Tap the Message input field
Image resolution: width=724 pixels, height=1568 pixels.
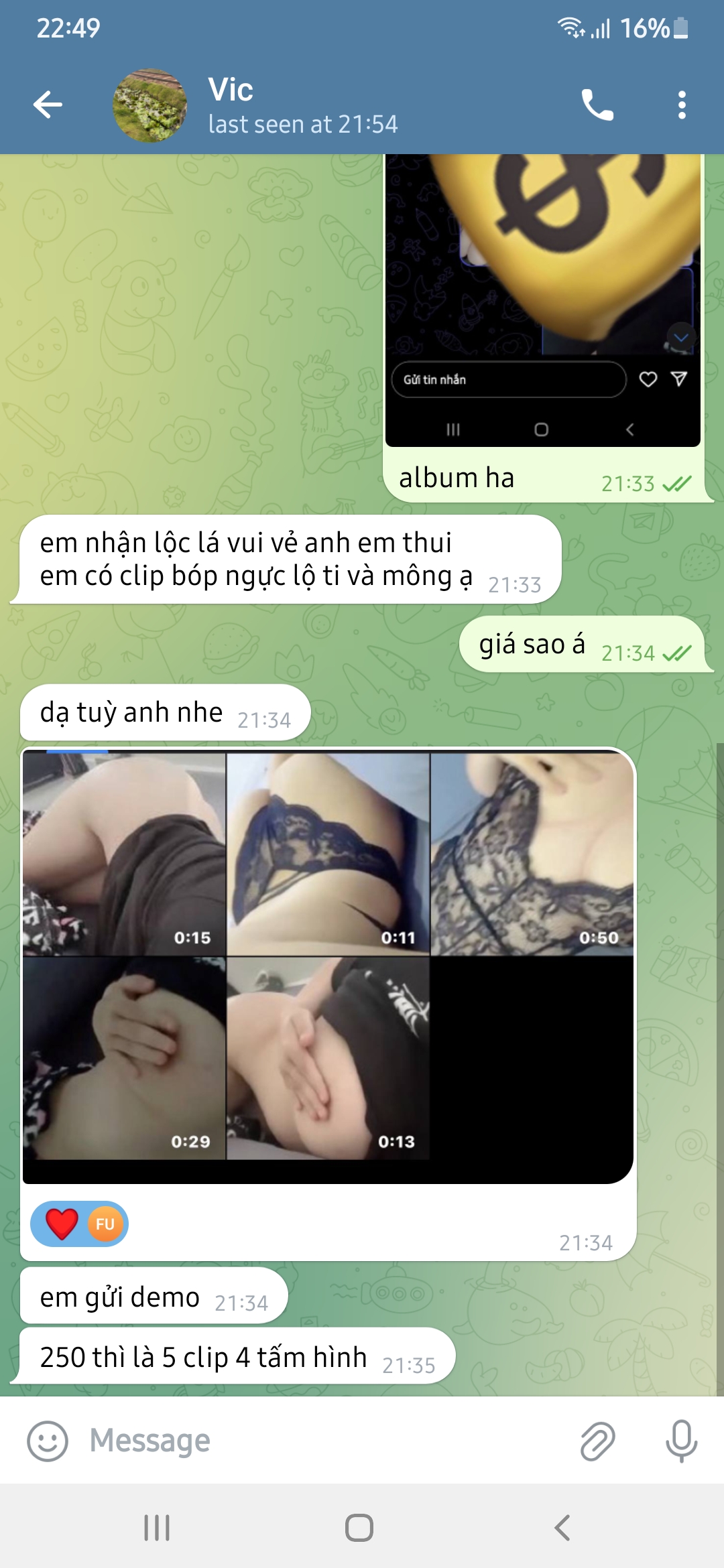click(x=322, y=1441)
